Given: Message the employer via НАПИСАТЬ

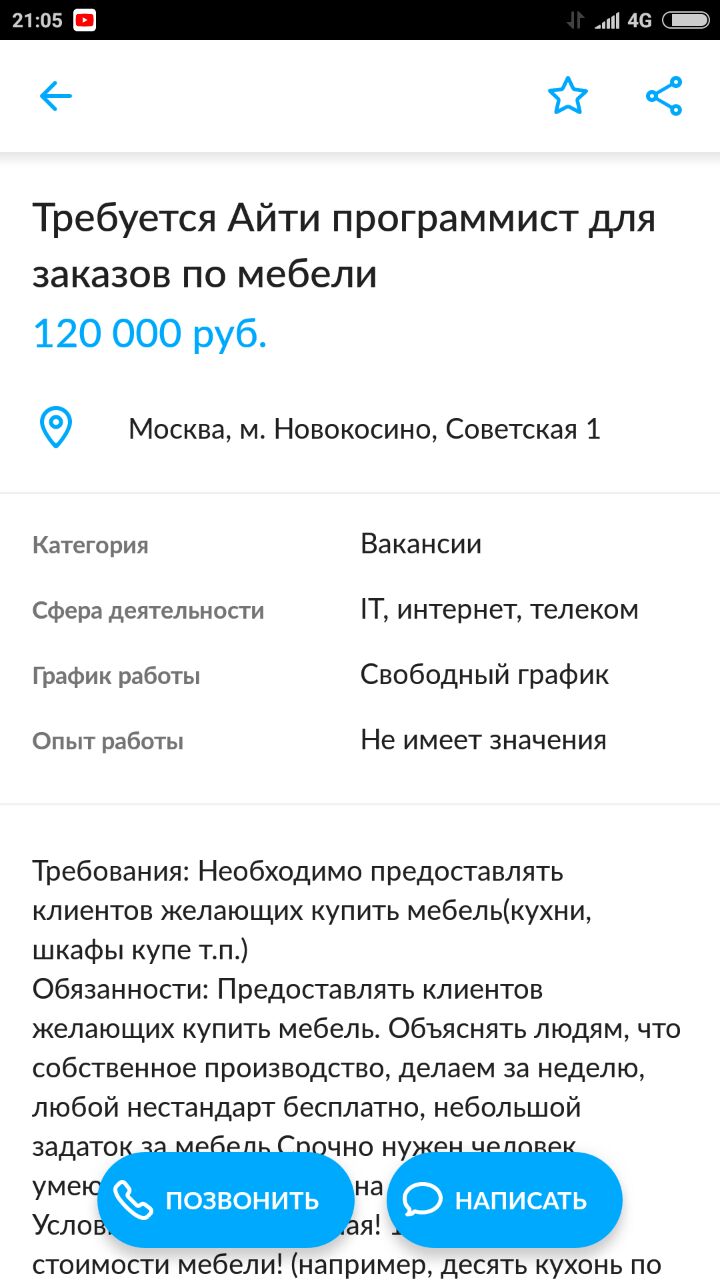Looking at the screenshot, I should click(x=504, y=1199).
